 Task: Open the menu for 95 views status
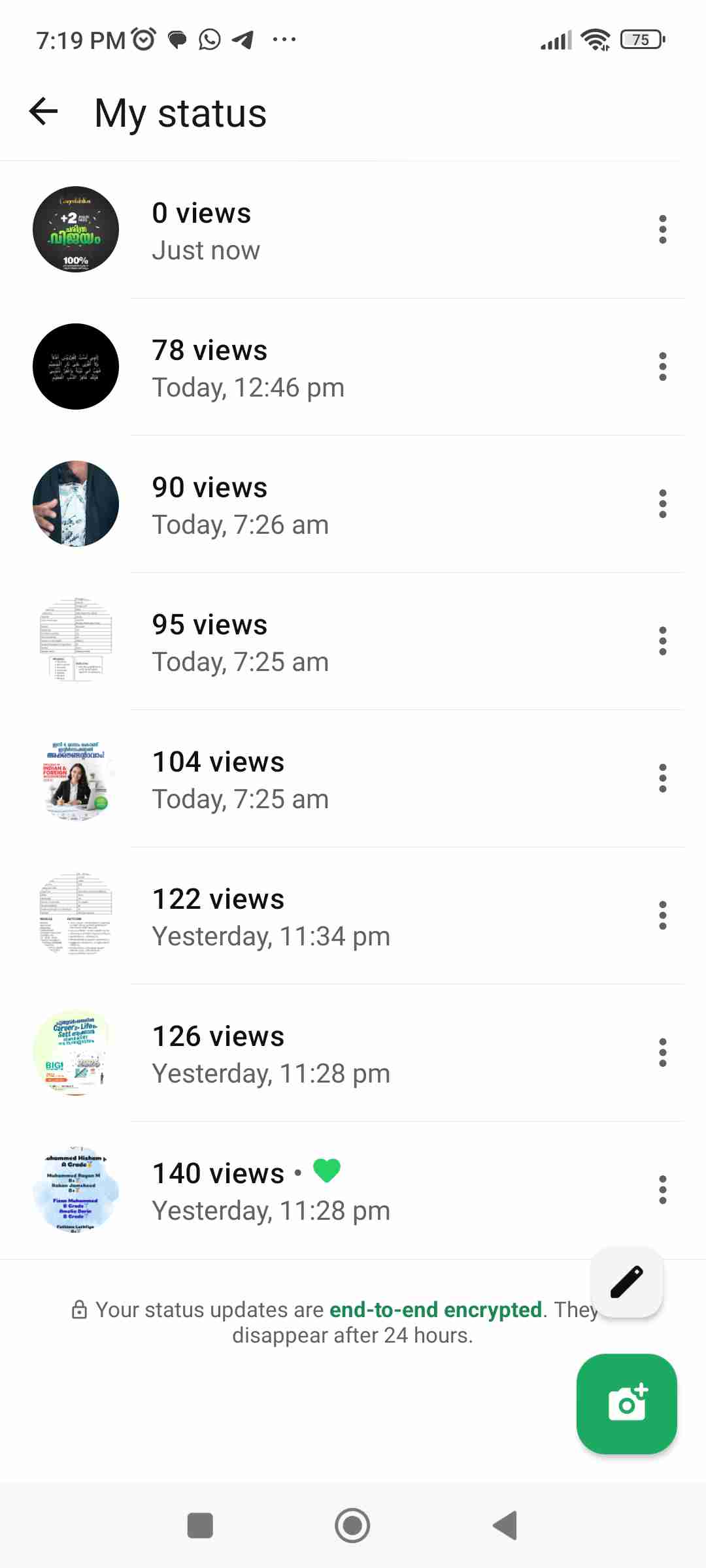(662, 642)
